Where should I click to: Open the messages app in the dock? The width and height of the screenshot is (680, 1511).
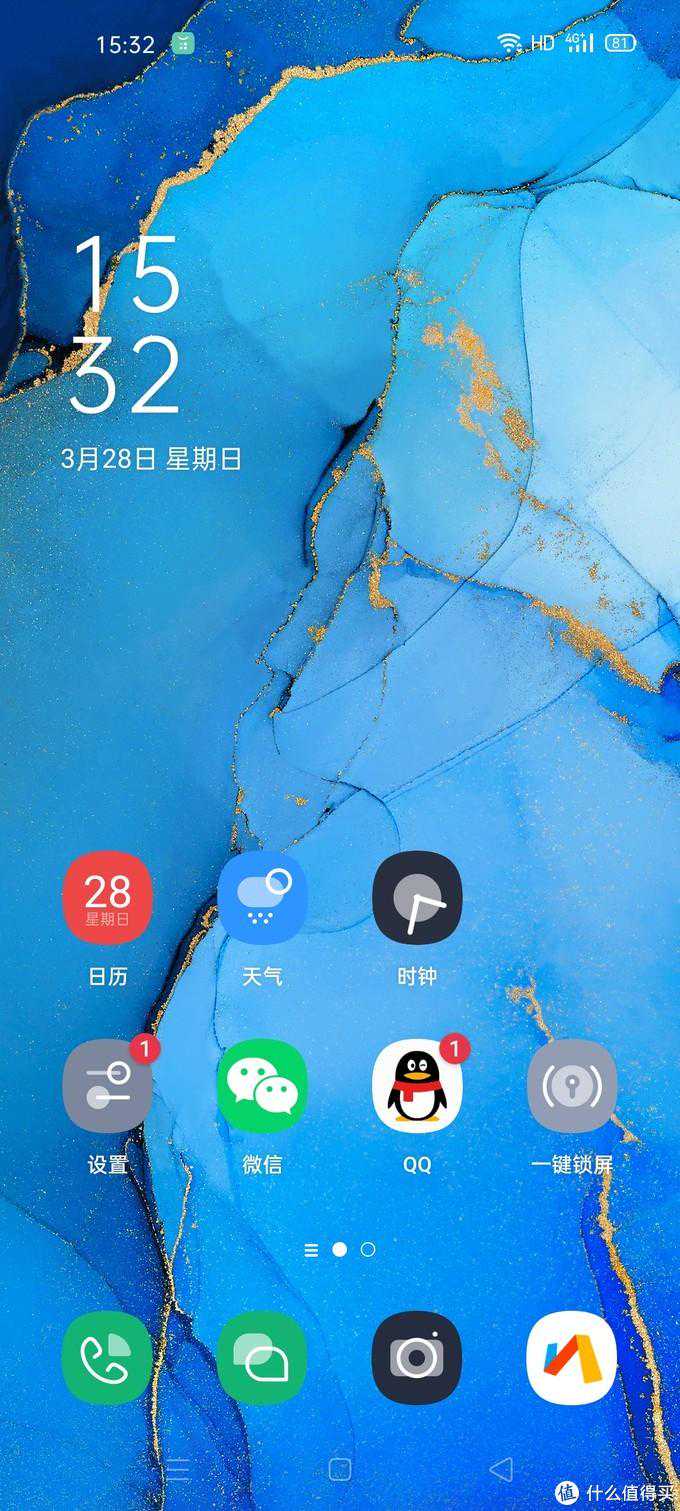[x=262, y=1357]
